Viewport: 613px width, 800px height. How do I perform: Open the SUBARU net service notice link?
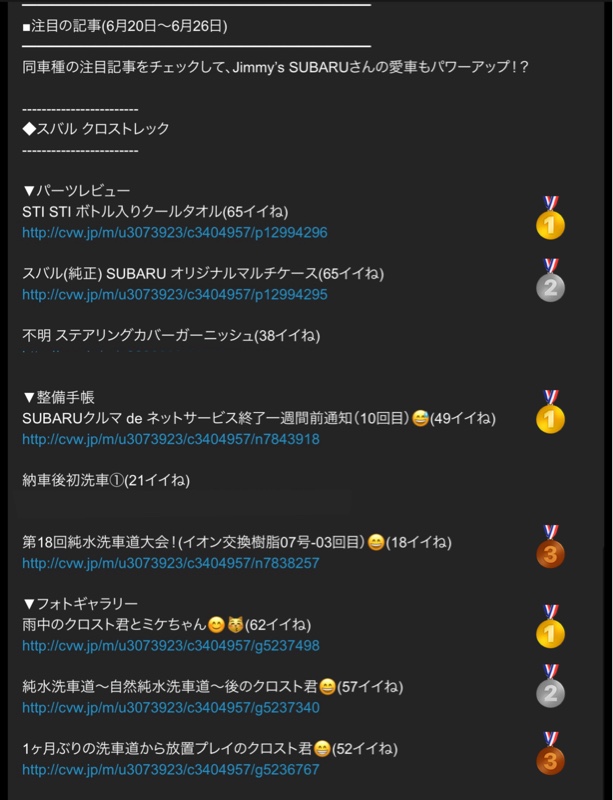click(x=170, y=439)
